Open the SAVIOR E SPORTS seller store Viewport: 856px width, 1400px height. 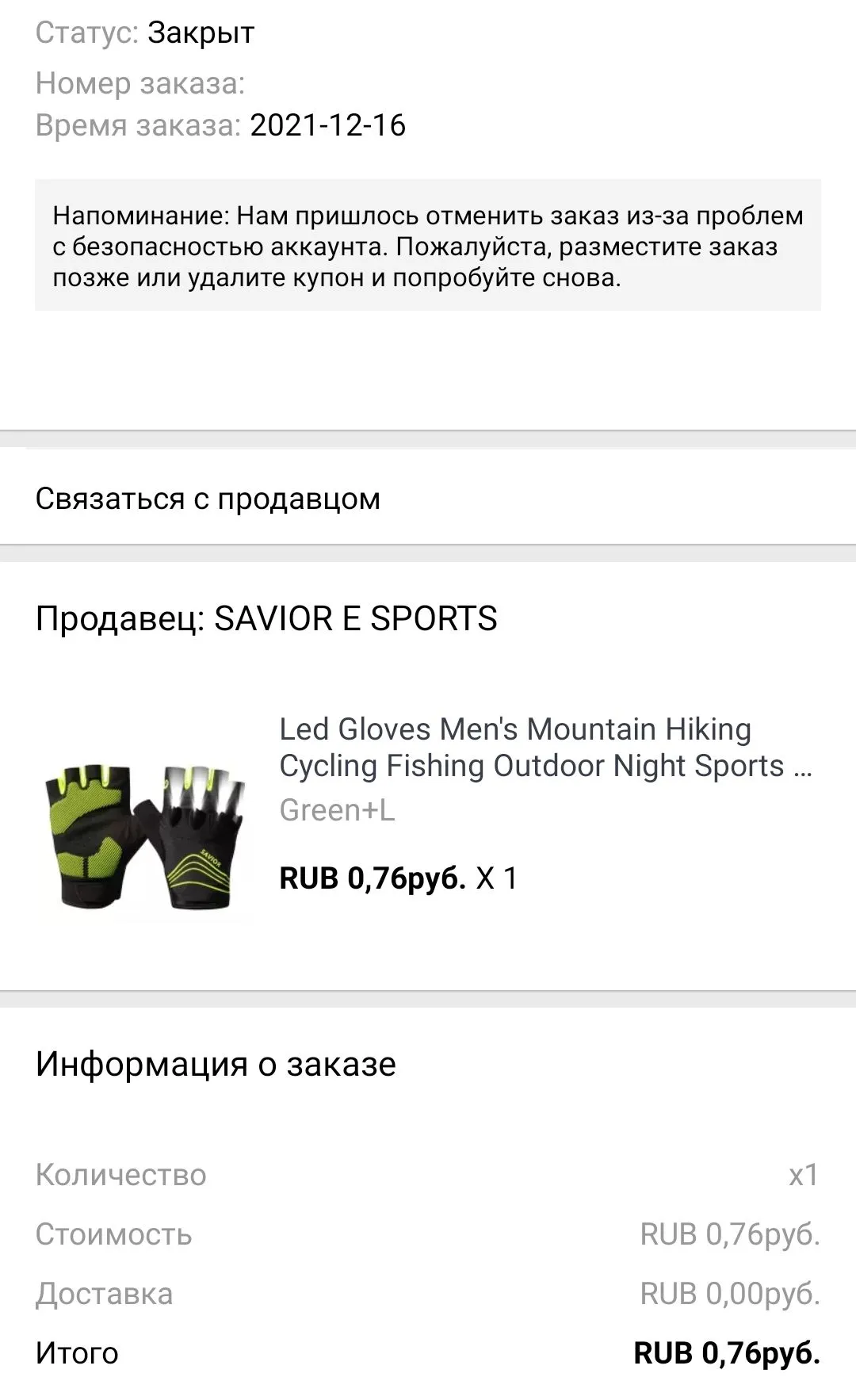click(x=266, y=618)
